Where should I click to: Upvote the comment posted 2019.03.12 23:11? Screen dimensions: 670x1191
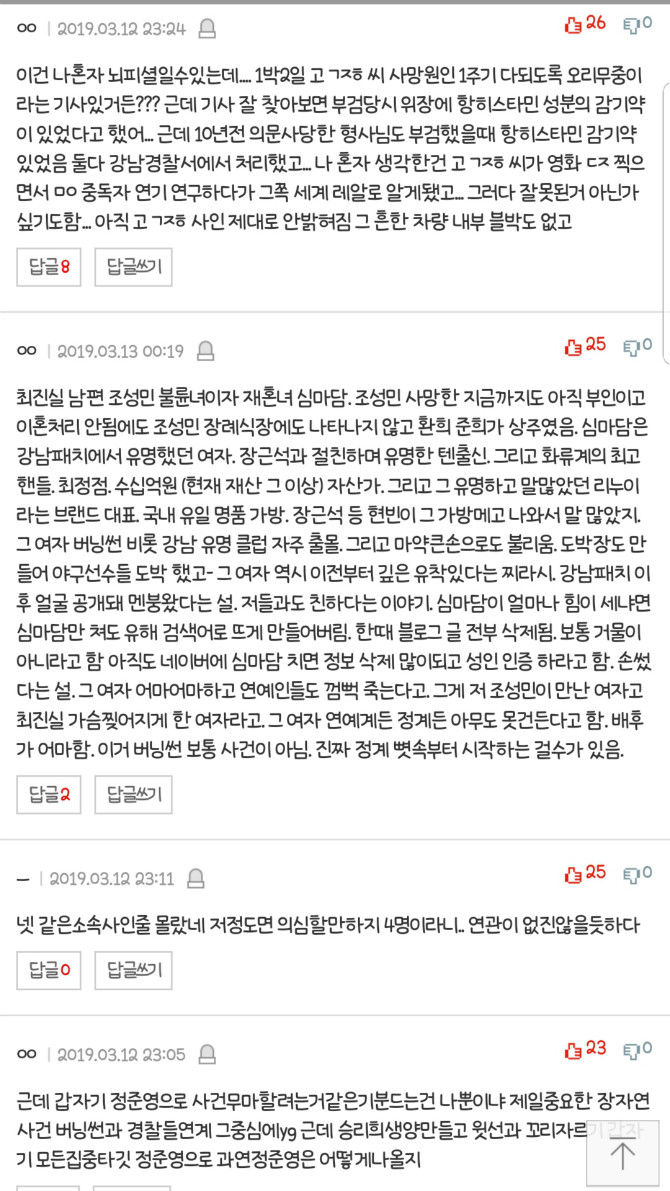pos(584,874)
